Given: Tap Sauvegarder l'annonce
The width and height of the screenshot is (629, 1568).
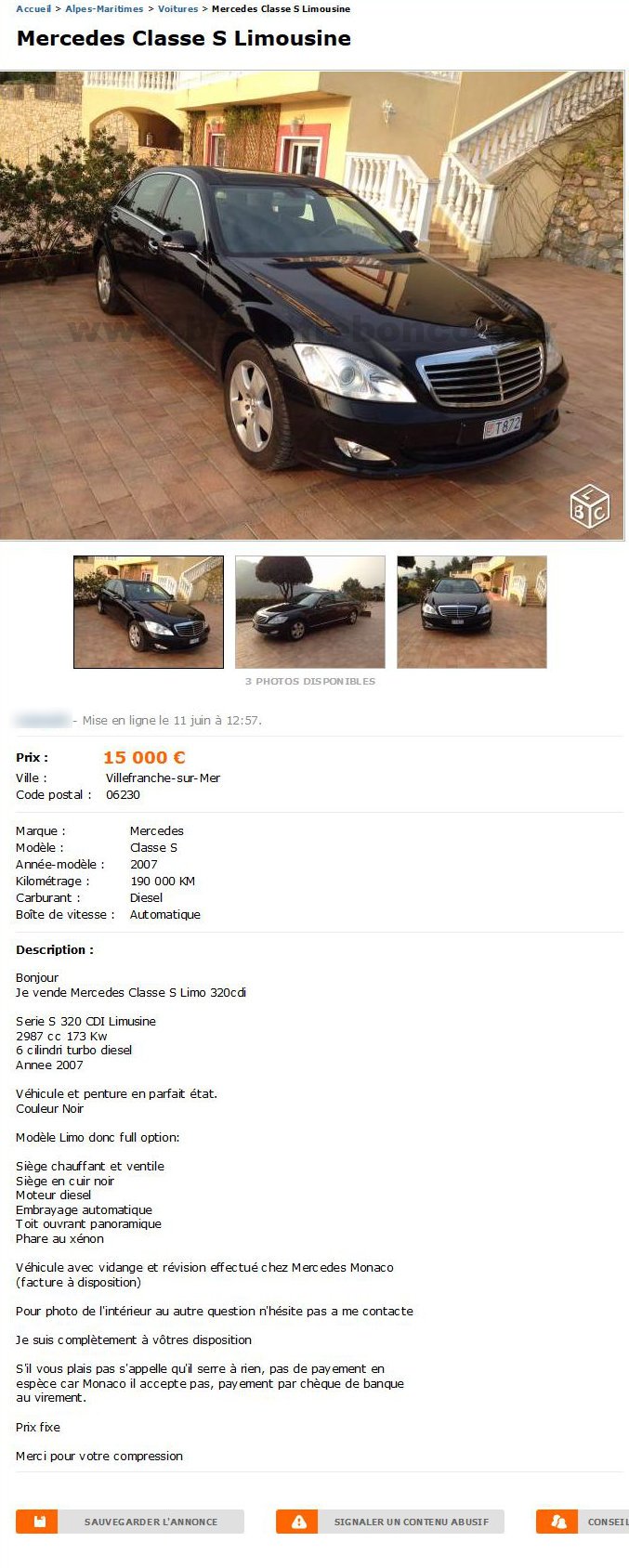Looking at the screenshot, I should (x=130, y=1522).
